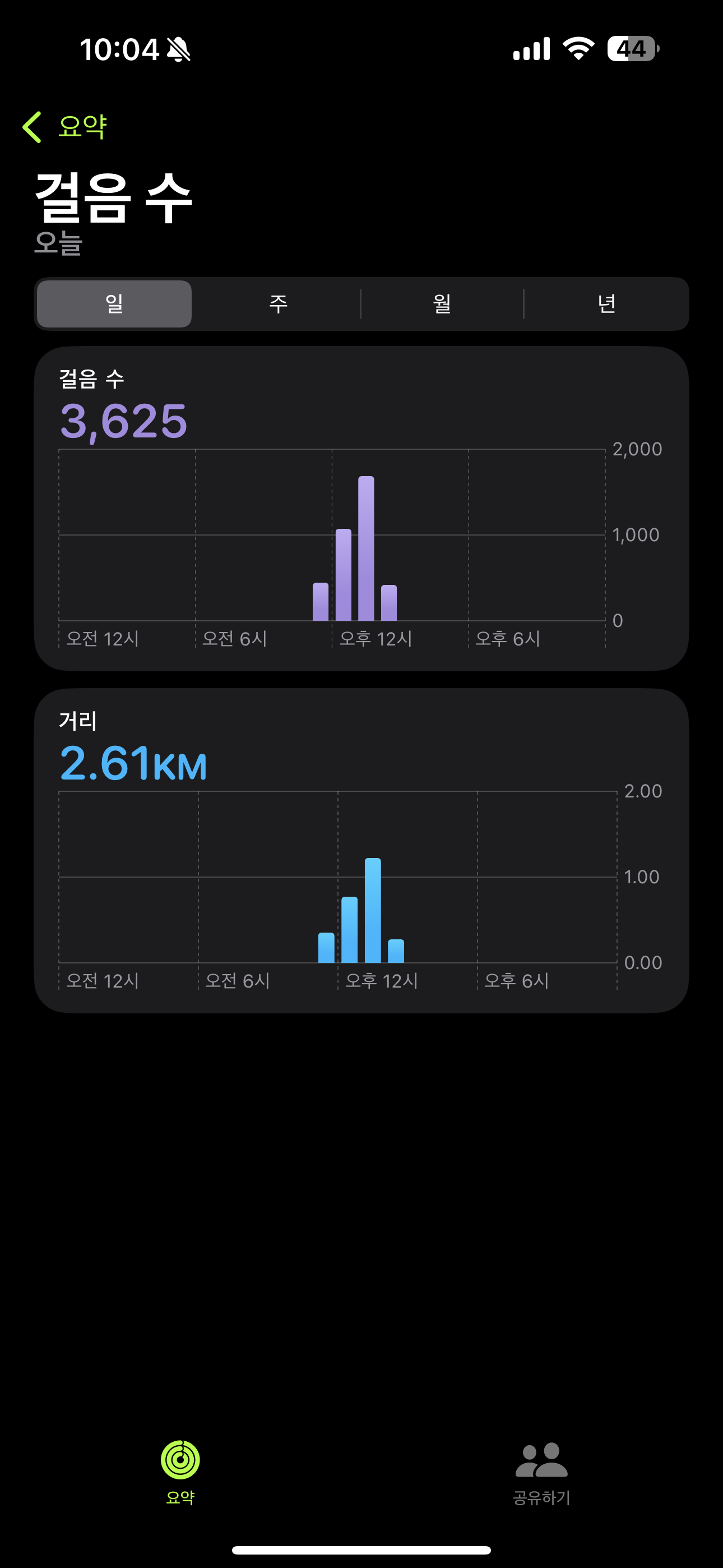The width and height of the screenshot is (723, 1568).
Task: Go back to 요약 summary
Action: click(66, 127)
